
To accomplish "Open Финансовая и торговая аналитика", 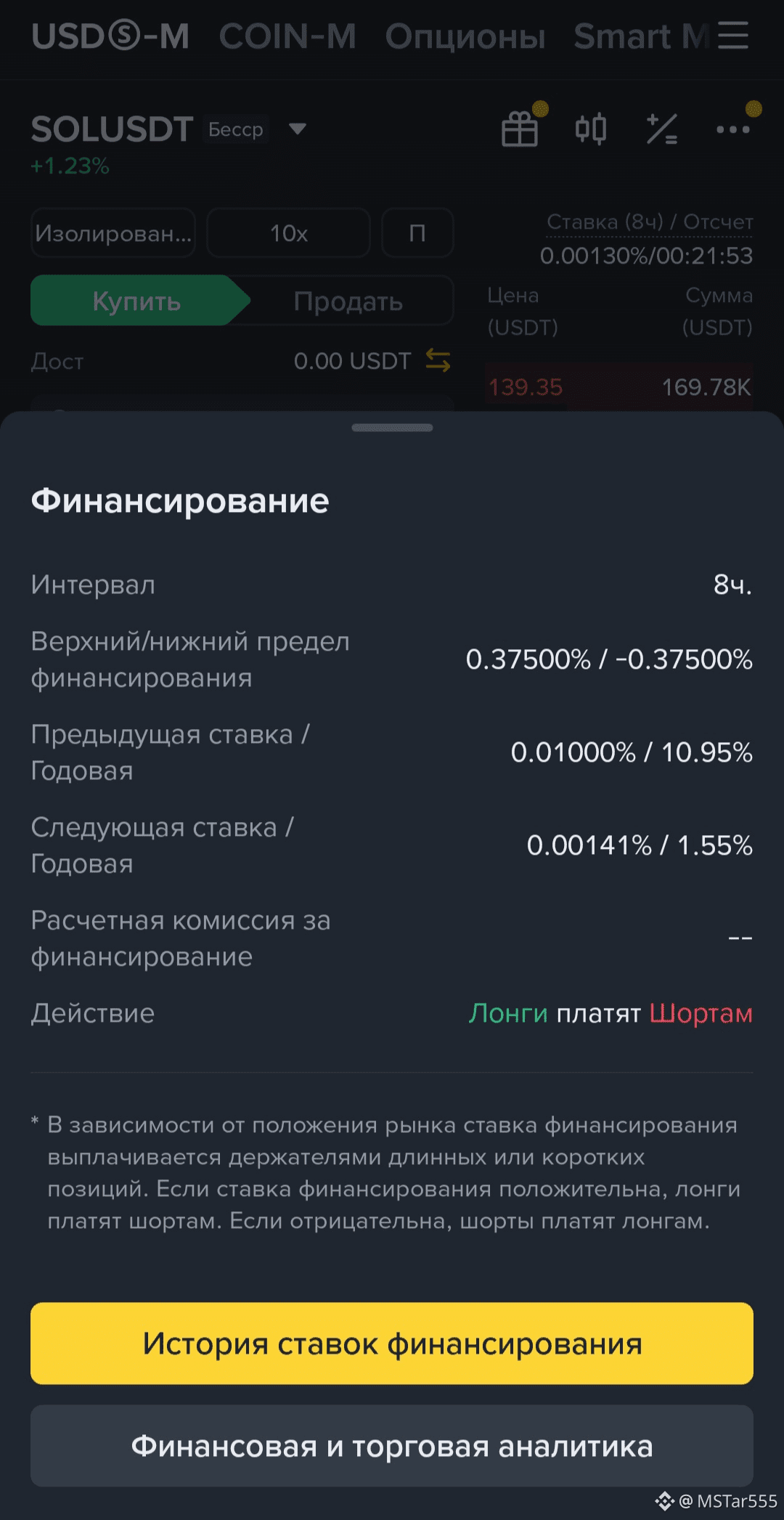I will (392, 1446).
